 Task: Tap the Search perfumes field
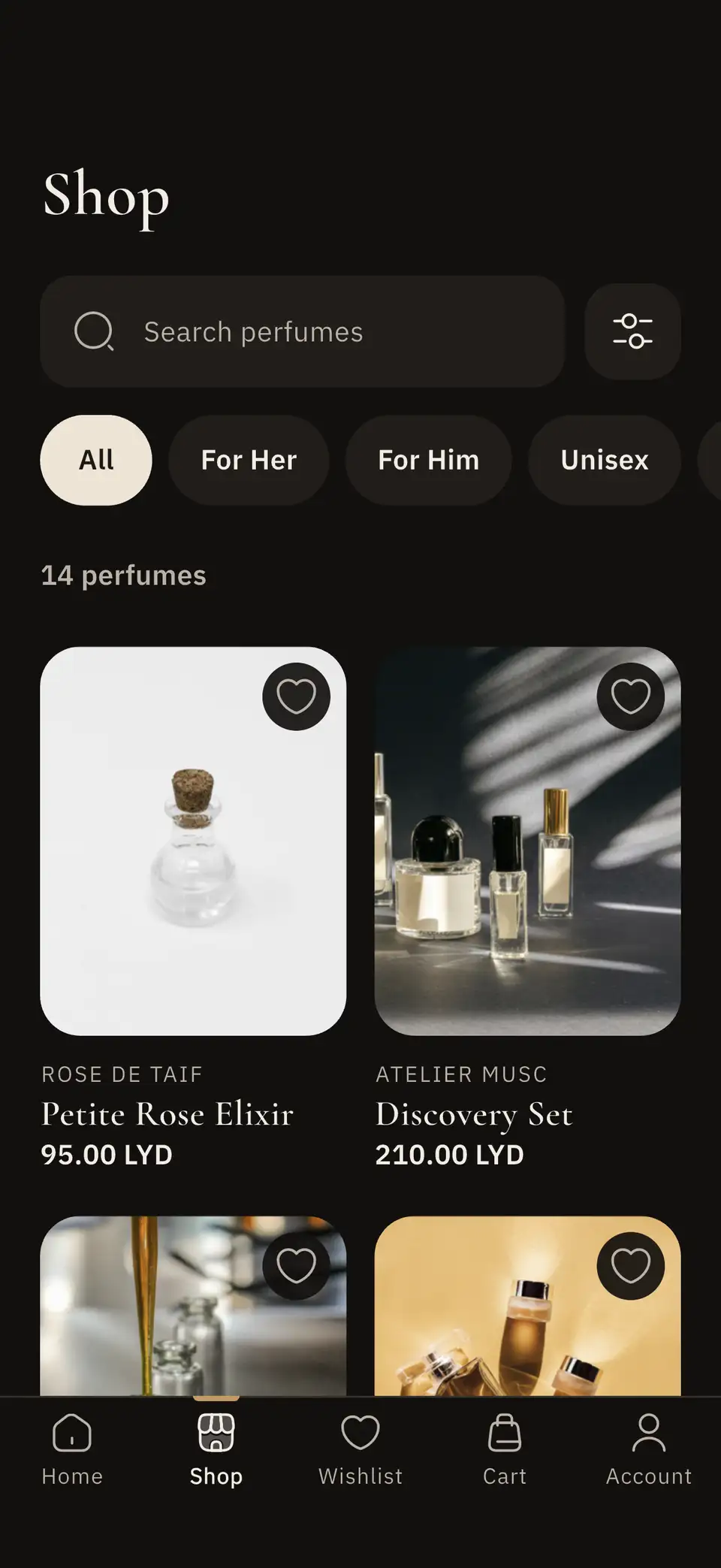tap(302, 331)
